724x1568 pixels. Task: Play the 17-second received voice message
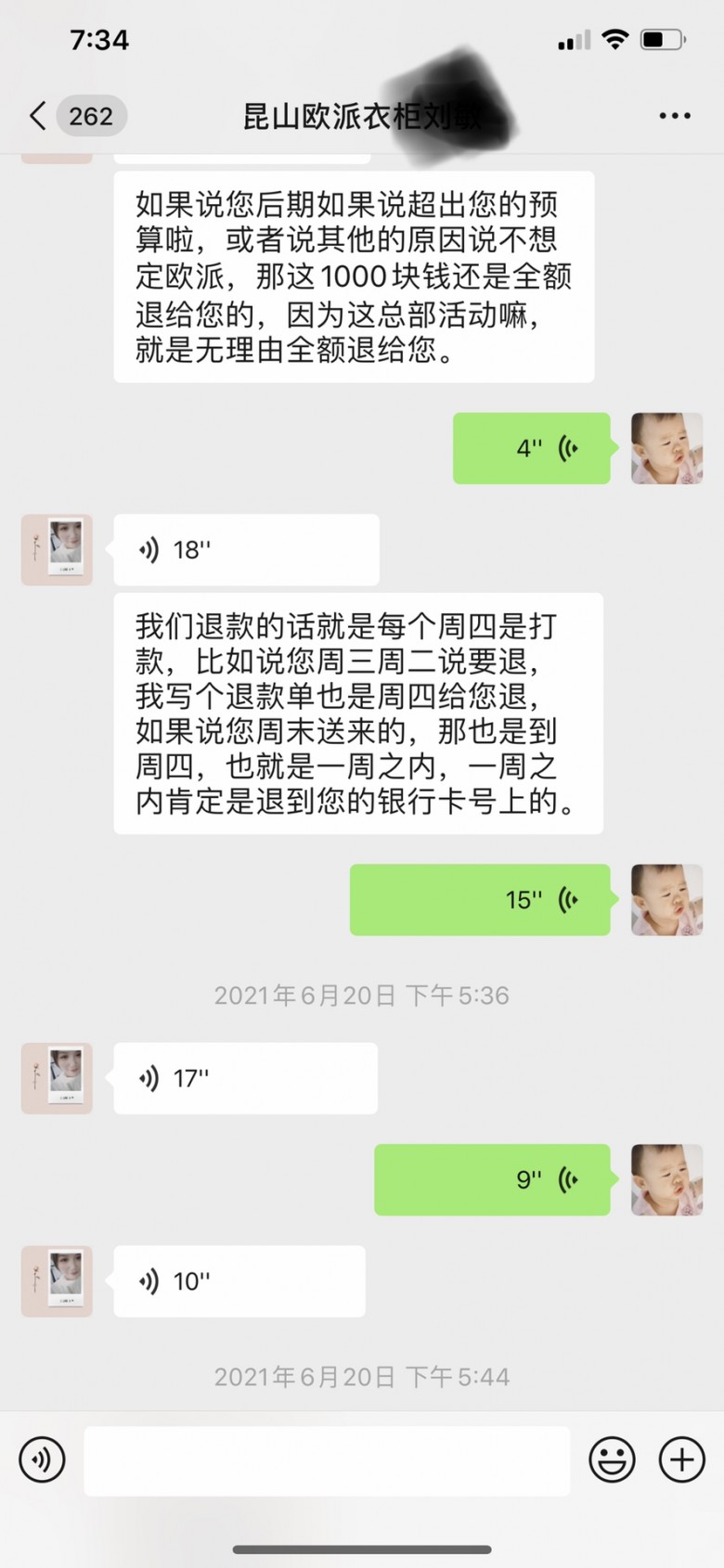coord(245,1078)
